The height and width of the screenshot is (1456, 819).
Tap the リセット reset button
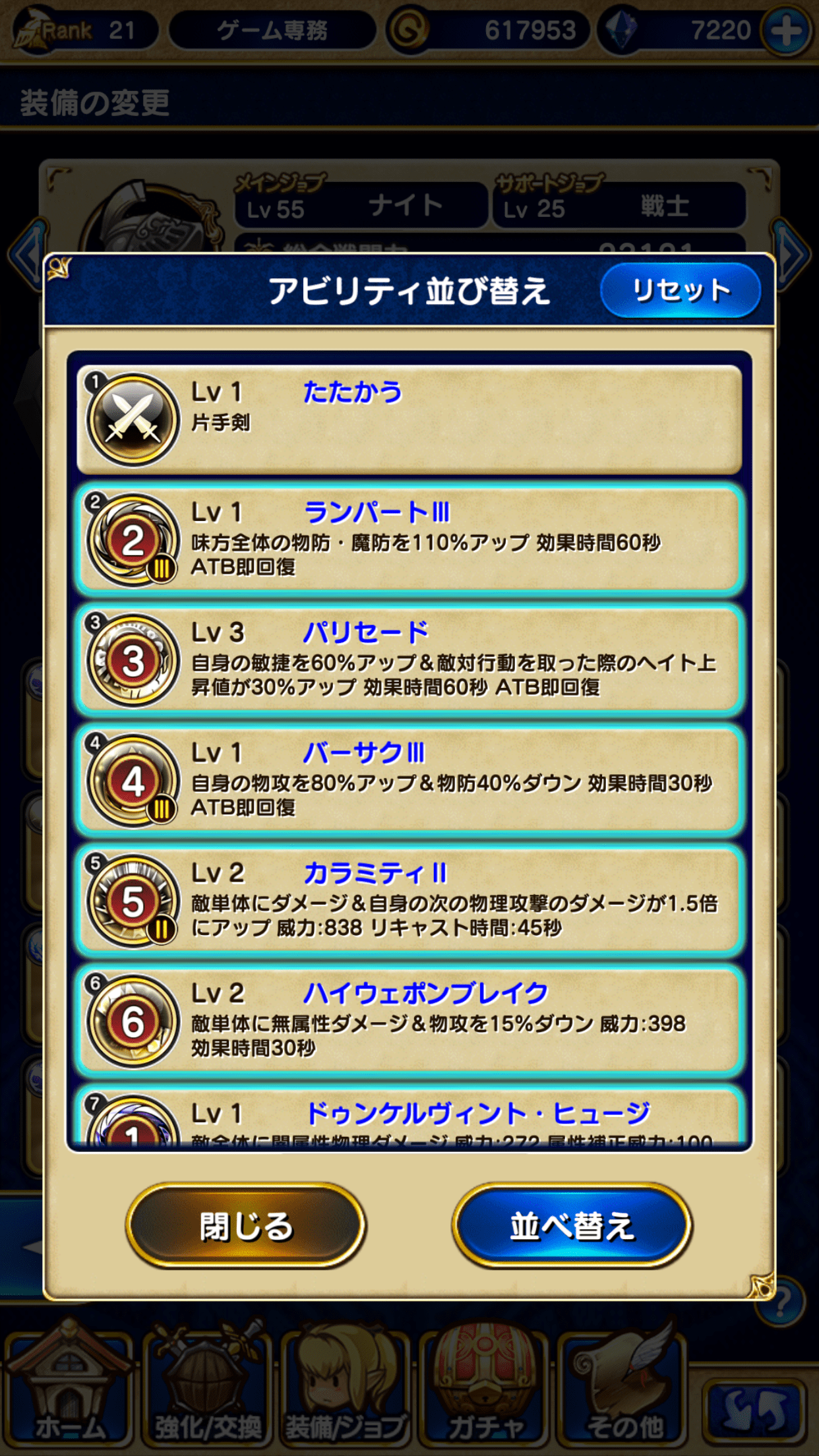tap(681, 290)
